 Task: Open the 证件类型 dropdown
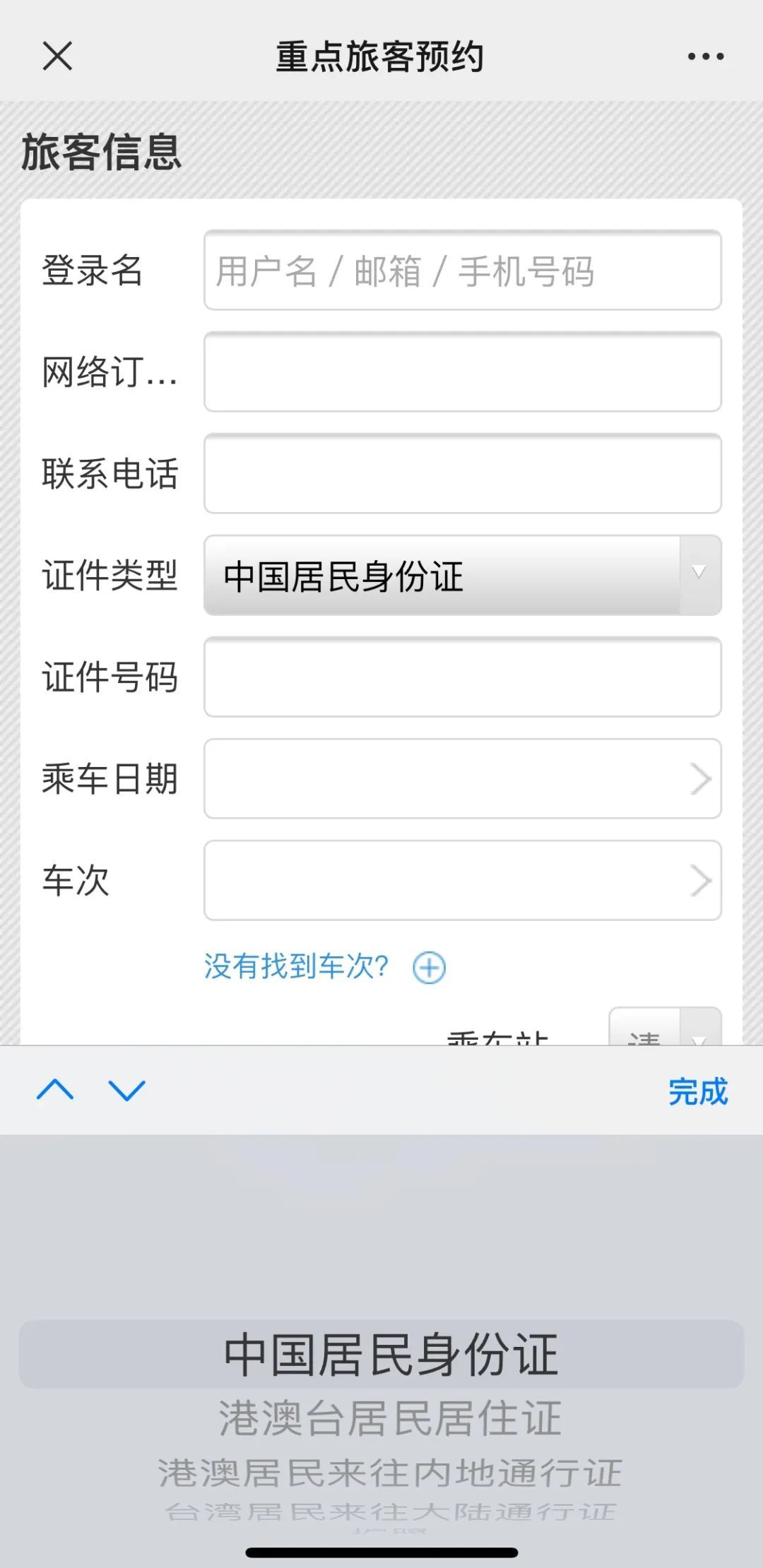pyautogui.click(x=462, y=576)
